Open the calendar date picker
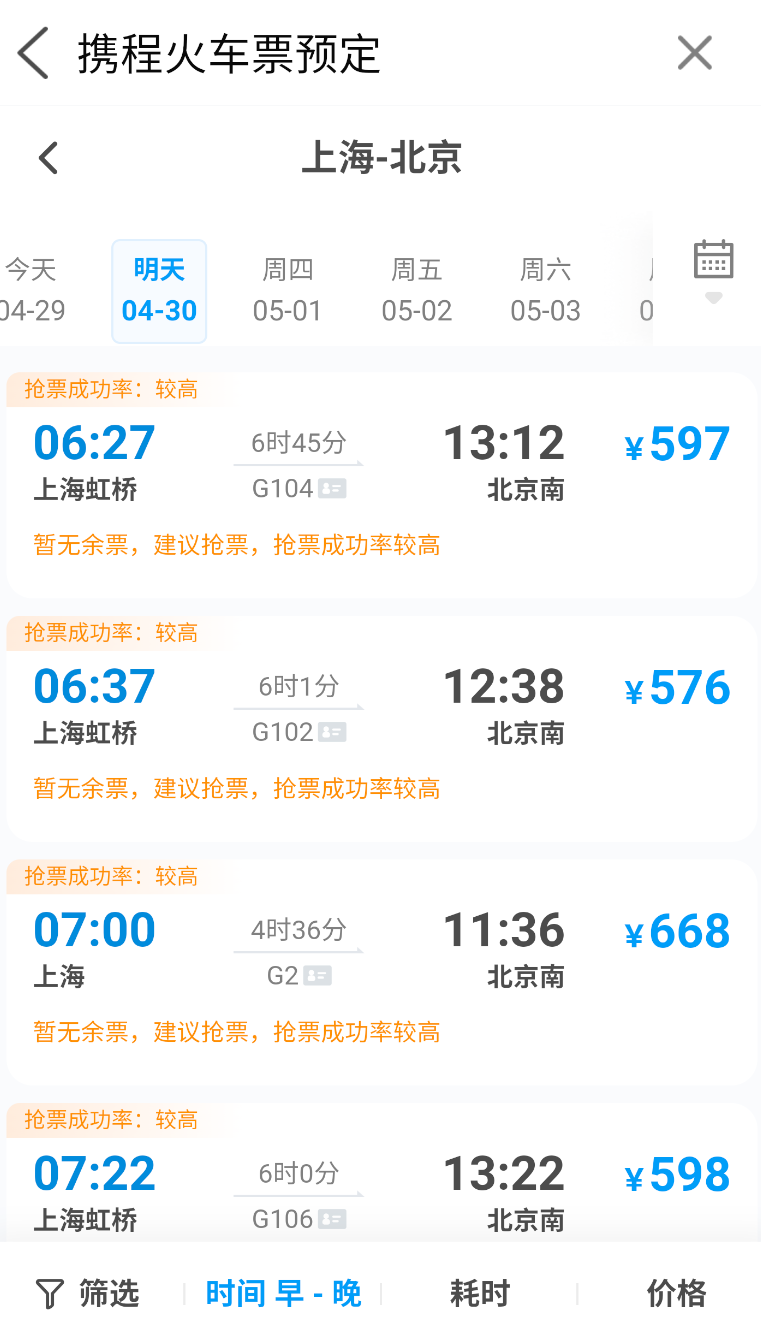This screenshot has height=1331, width=761. click(x=714, y=270)
